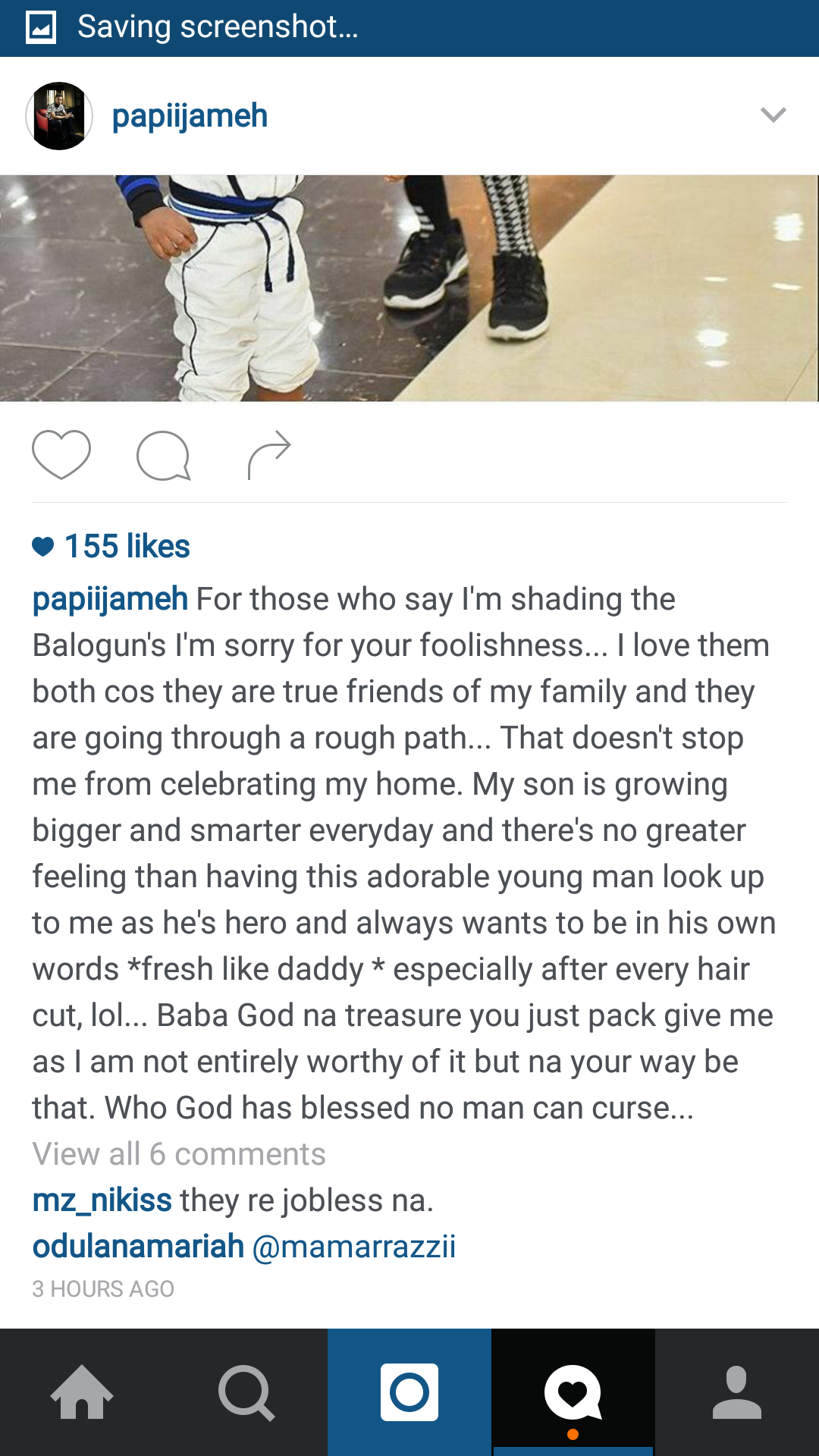
Task: View all 6 comments
Action: click(179, 1154)
